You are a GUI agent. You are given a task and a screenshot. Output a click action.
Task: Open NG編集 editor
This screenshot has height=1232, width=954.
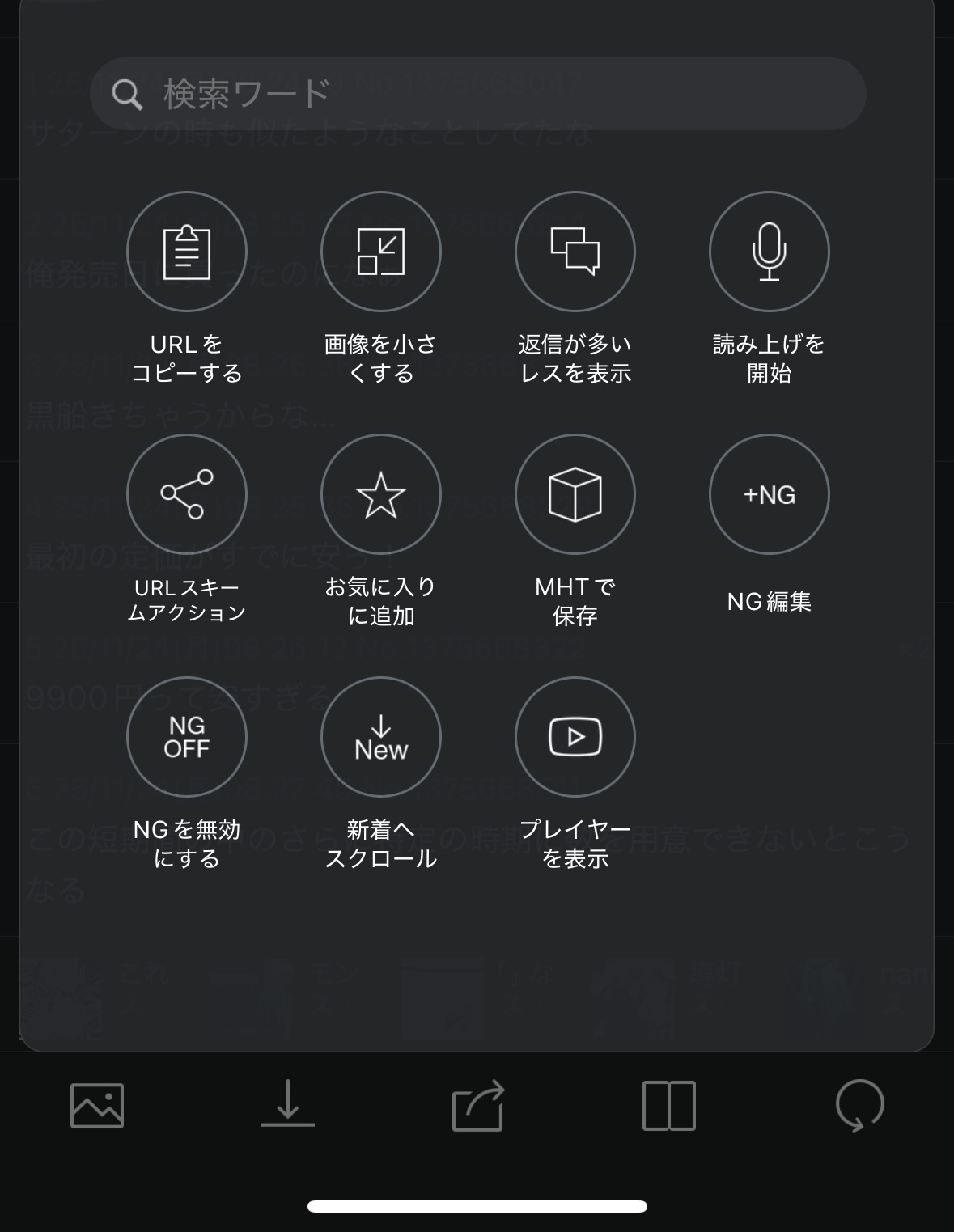coord(770,494)
